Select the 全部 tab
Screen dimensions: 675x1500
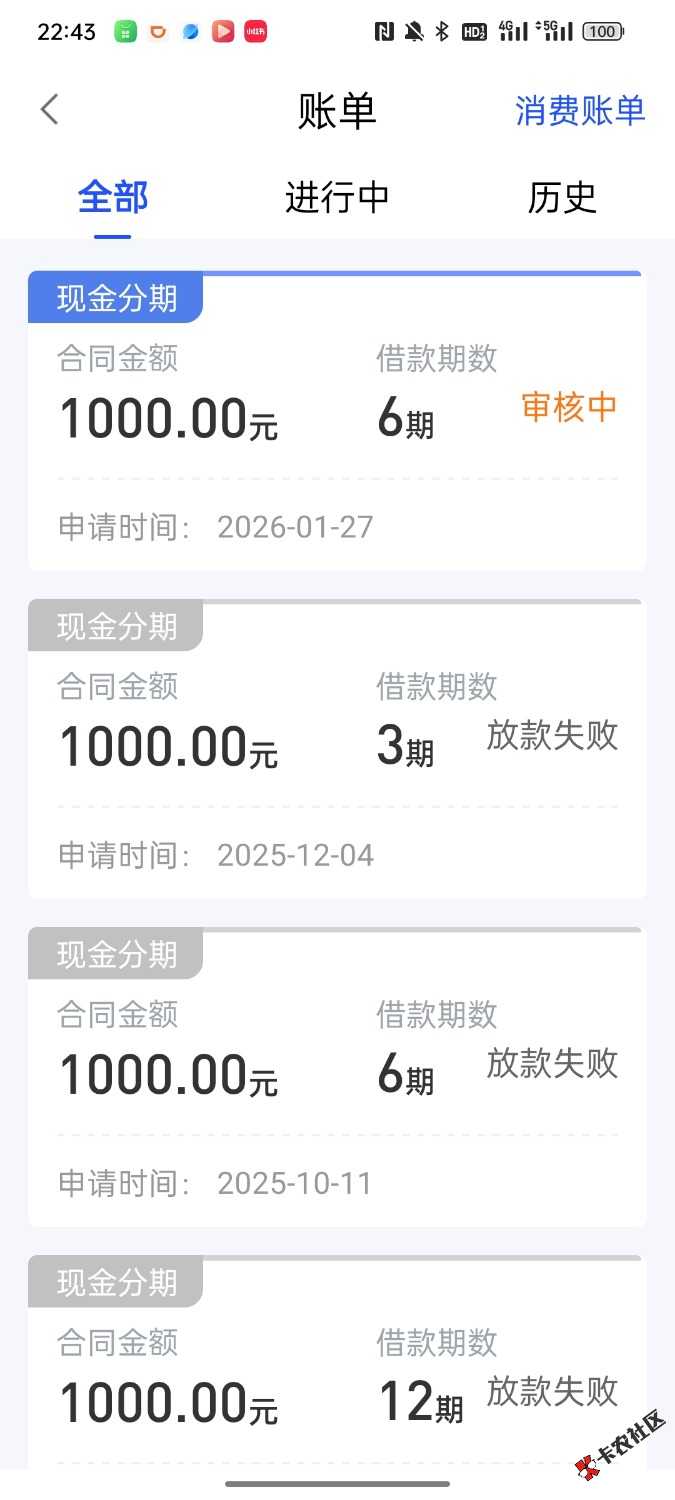pyautogui.click(x=113, y=197)
